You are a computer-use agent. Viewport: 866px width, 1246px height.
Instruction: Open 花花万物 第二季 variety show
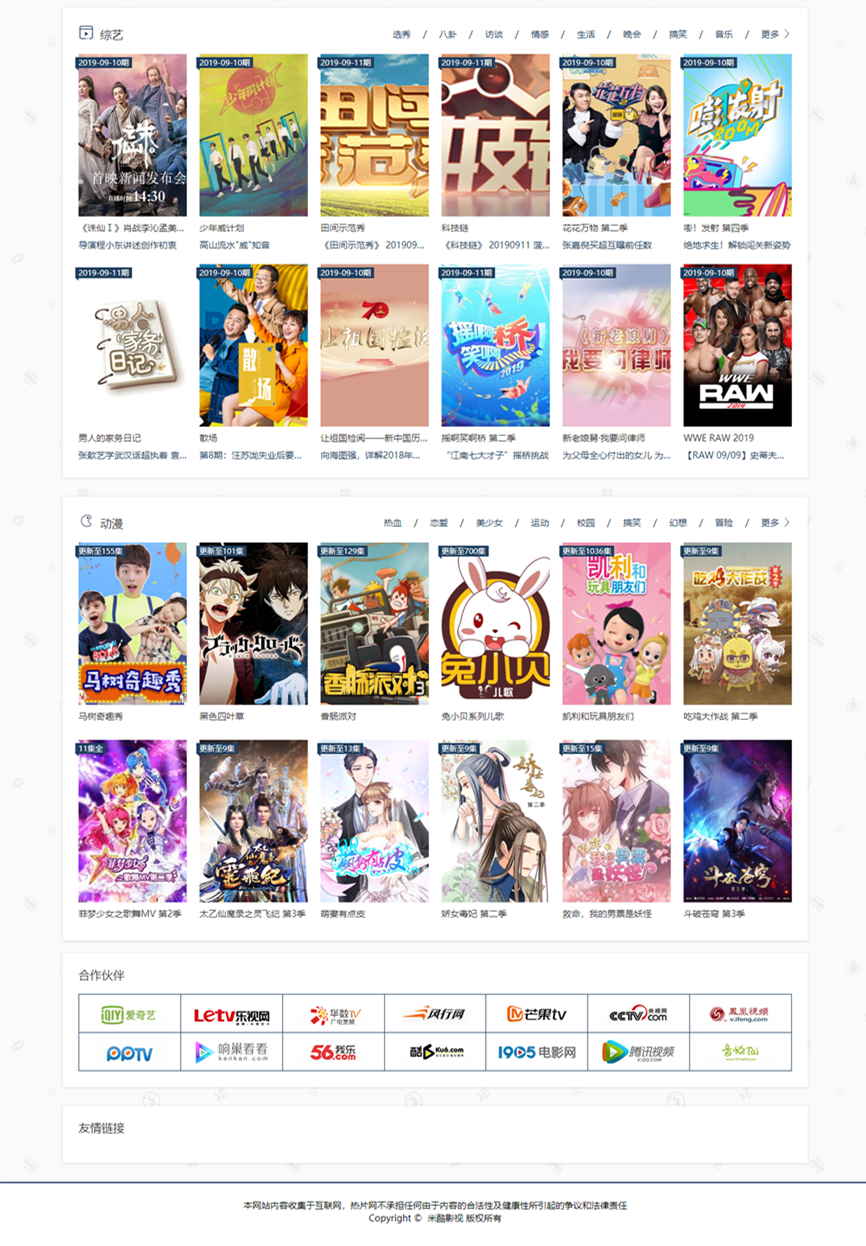[616, 135]
